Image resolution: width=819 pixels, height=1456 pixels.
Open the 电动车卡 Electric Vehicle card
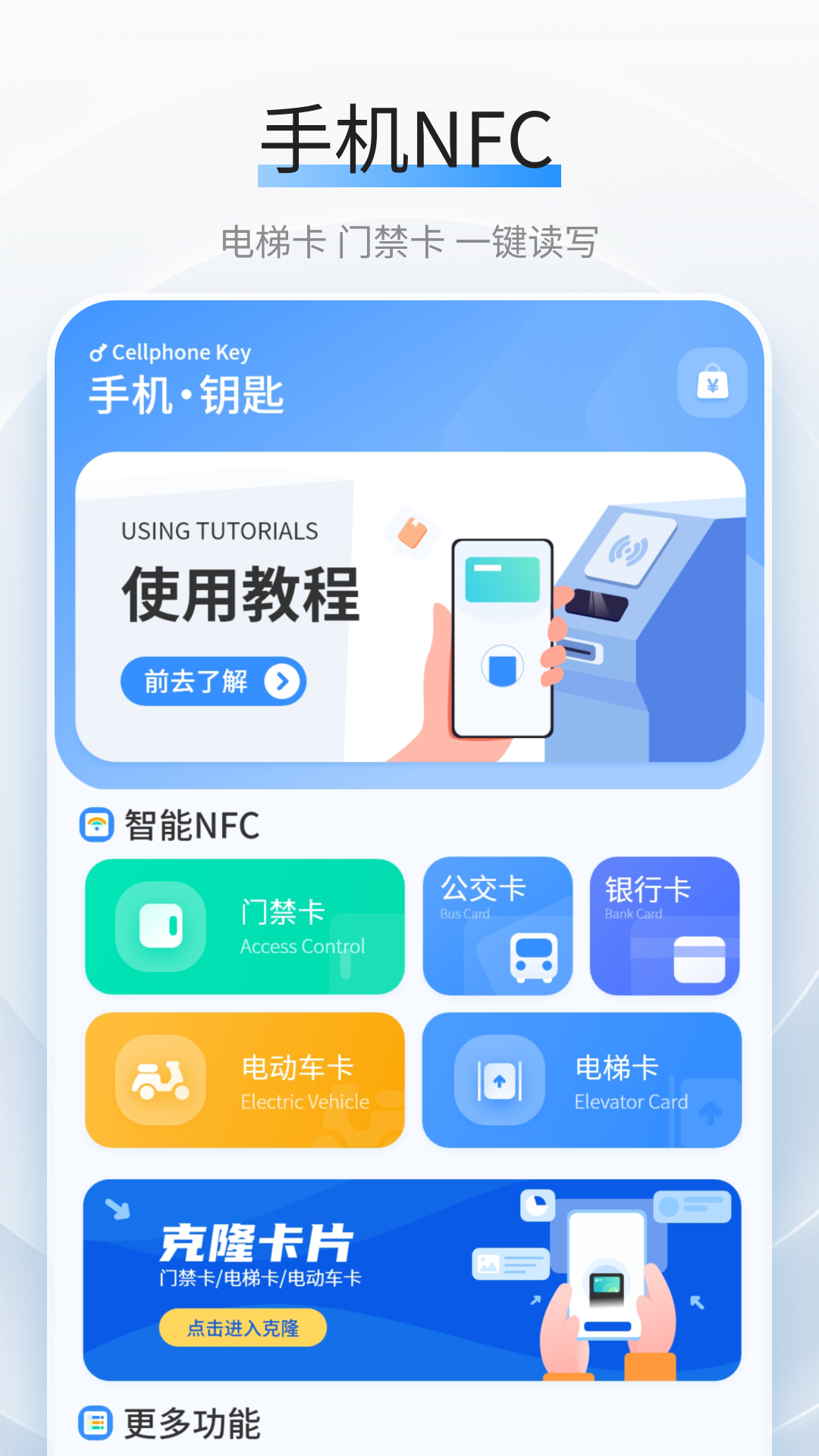pyautogui.click(x=244, y=1079)
